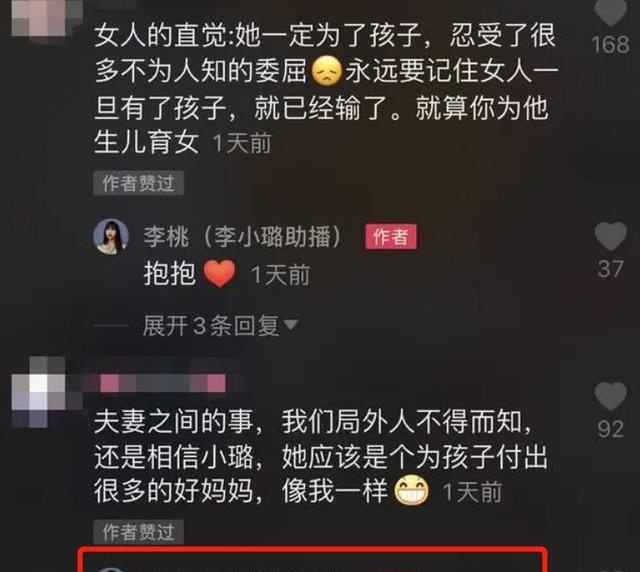The height and width of the screenshot is (572, 640).
Task: Expand 展开3条回复 replies
Action: [x=220, y=325]
